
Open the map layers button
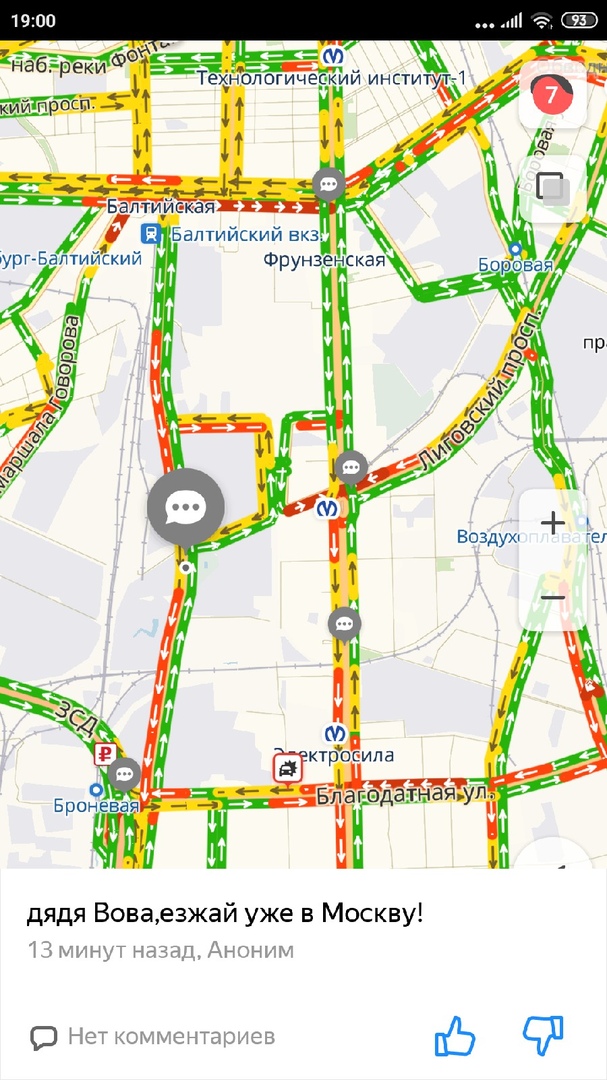pyautogui.click(x=552, y=187)
